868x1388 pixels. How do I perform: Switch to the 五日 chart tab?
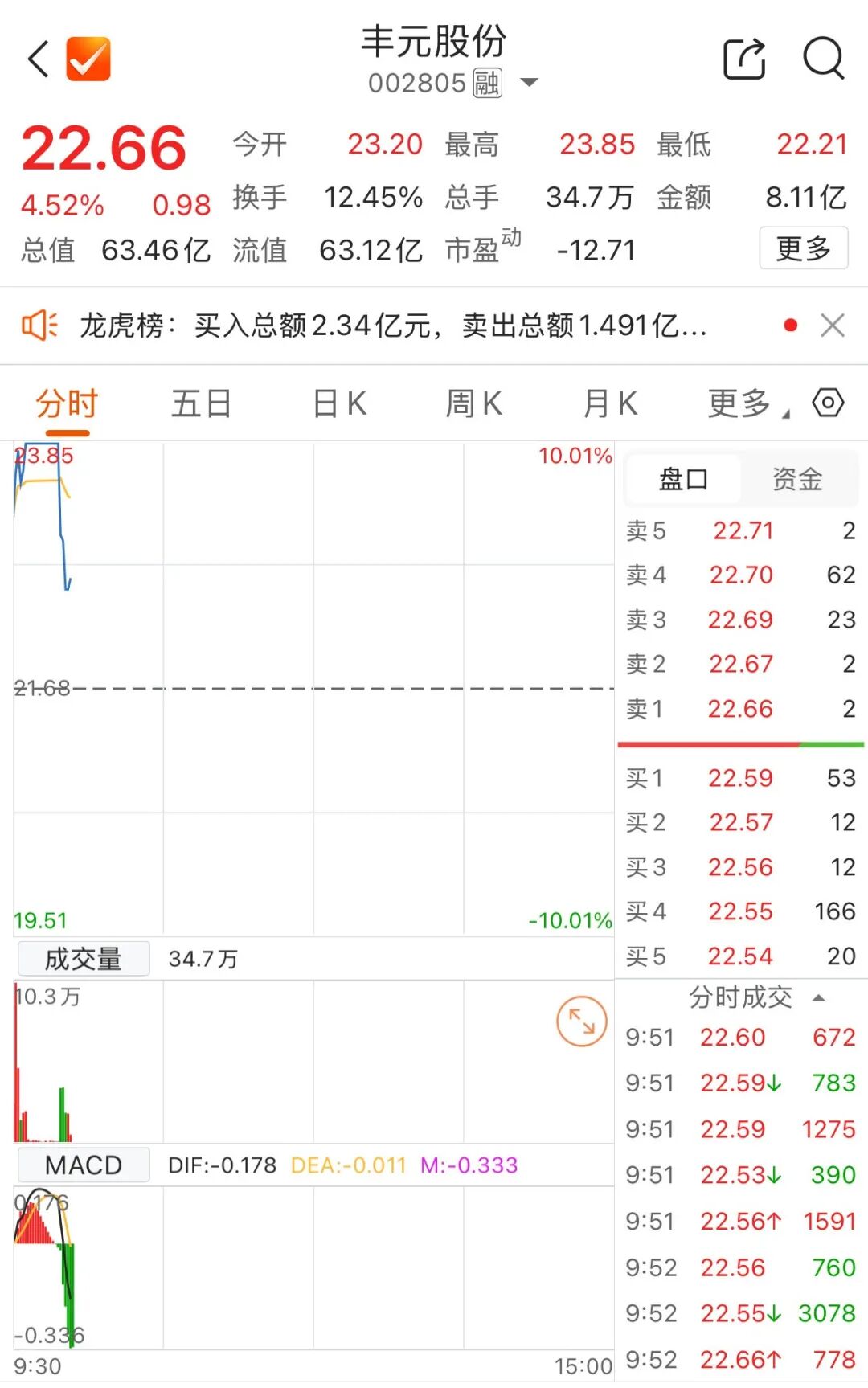tap(201, 403)
